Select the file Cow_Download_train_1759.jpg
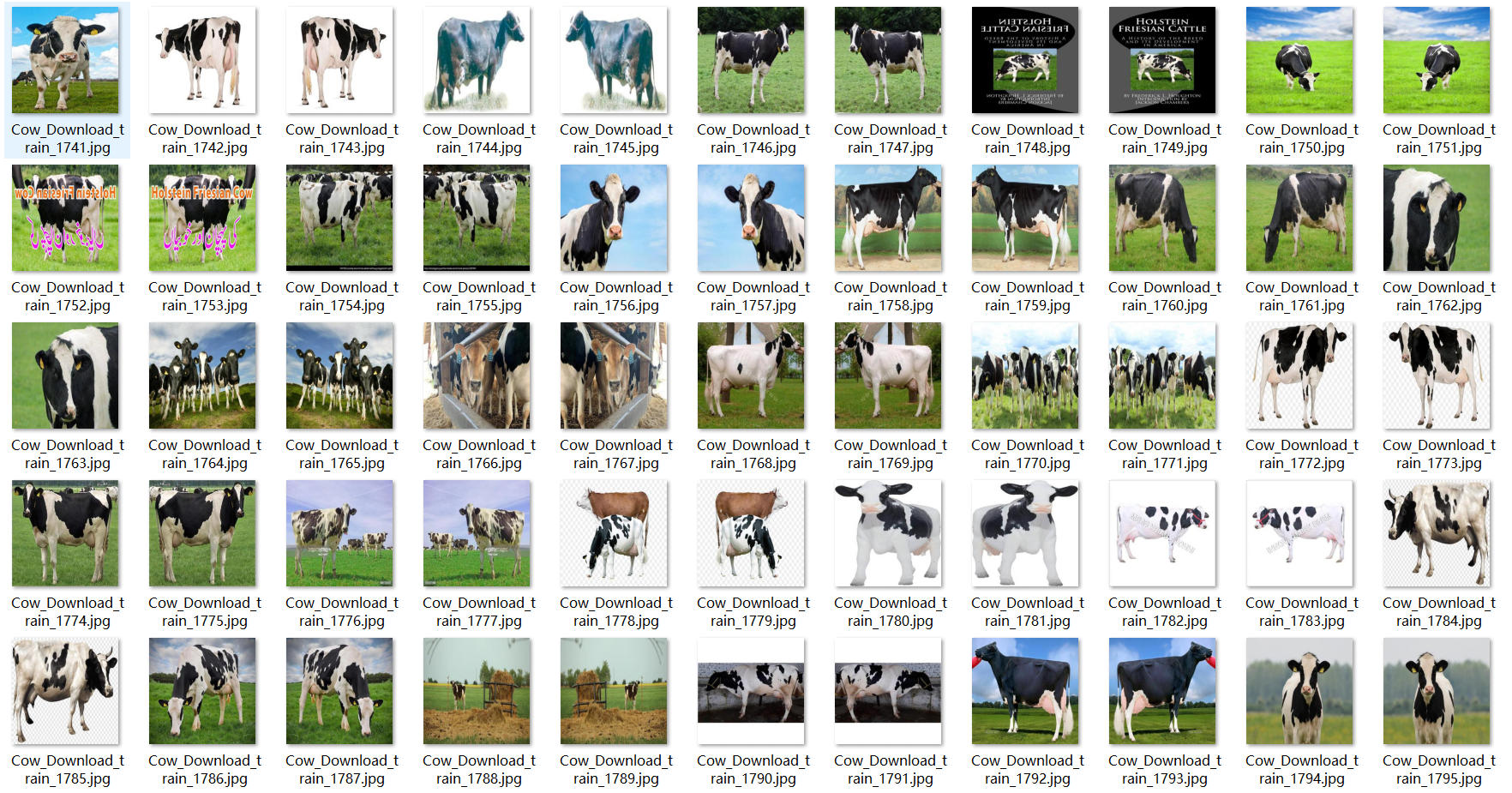The width and height of the screenshot is (1512, 793). point(1026,218)
